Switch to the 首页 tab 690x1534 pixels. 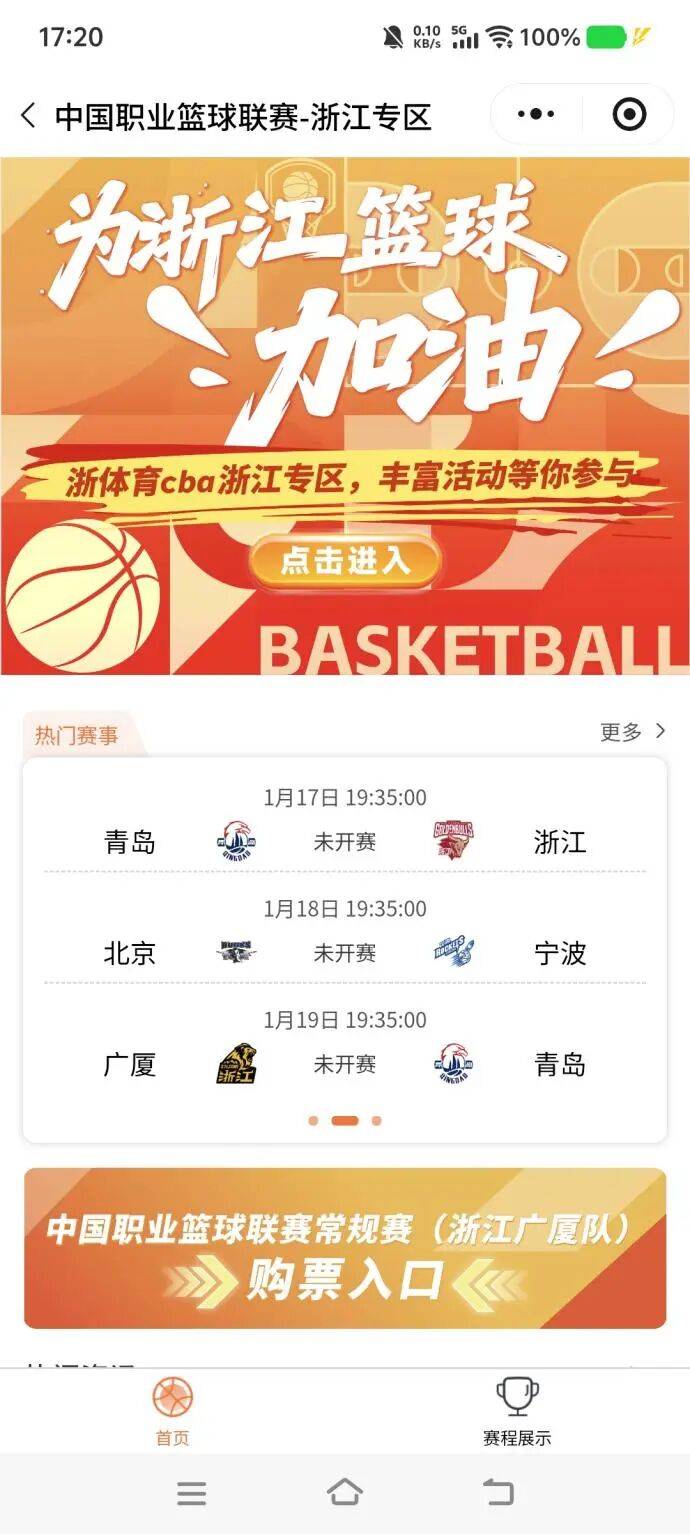172,1412
